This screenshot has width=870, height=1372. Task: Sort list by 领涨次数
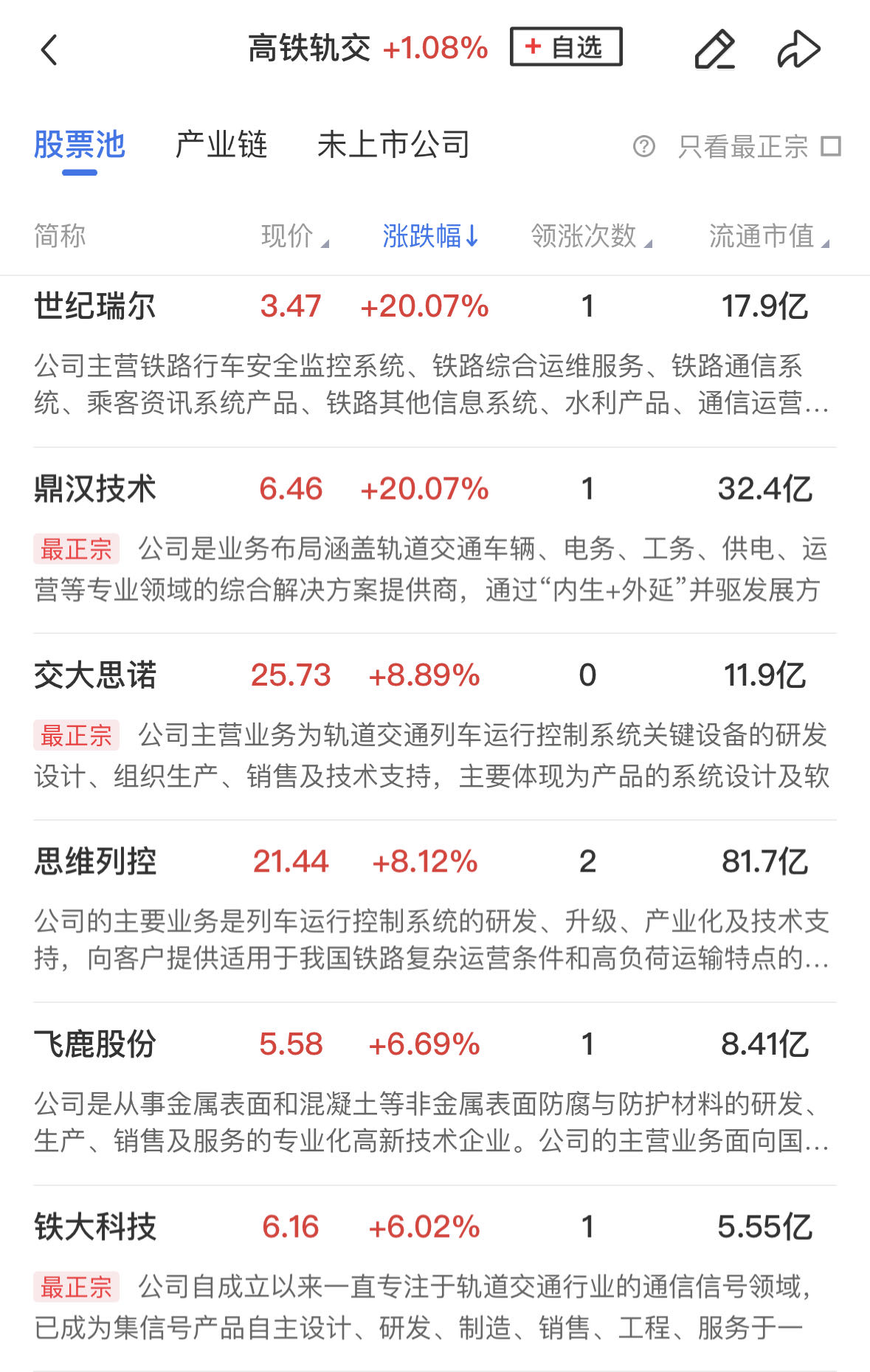590,236
